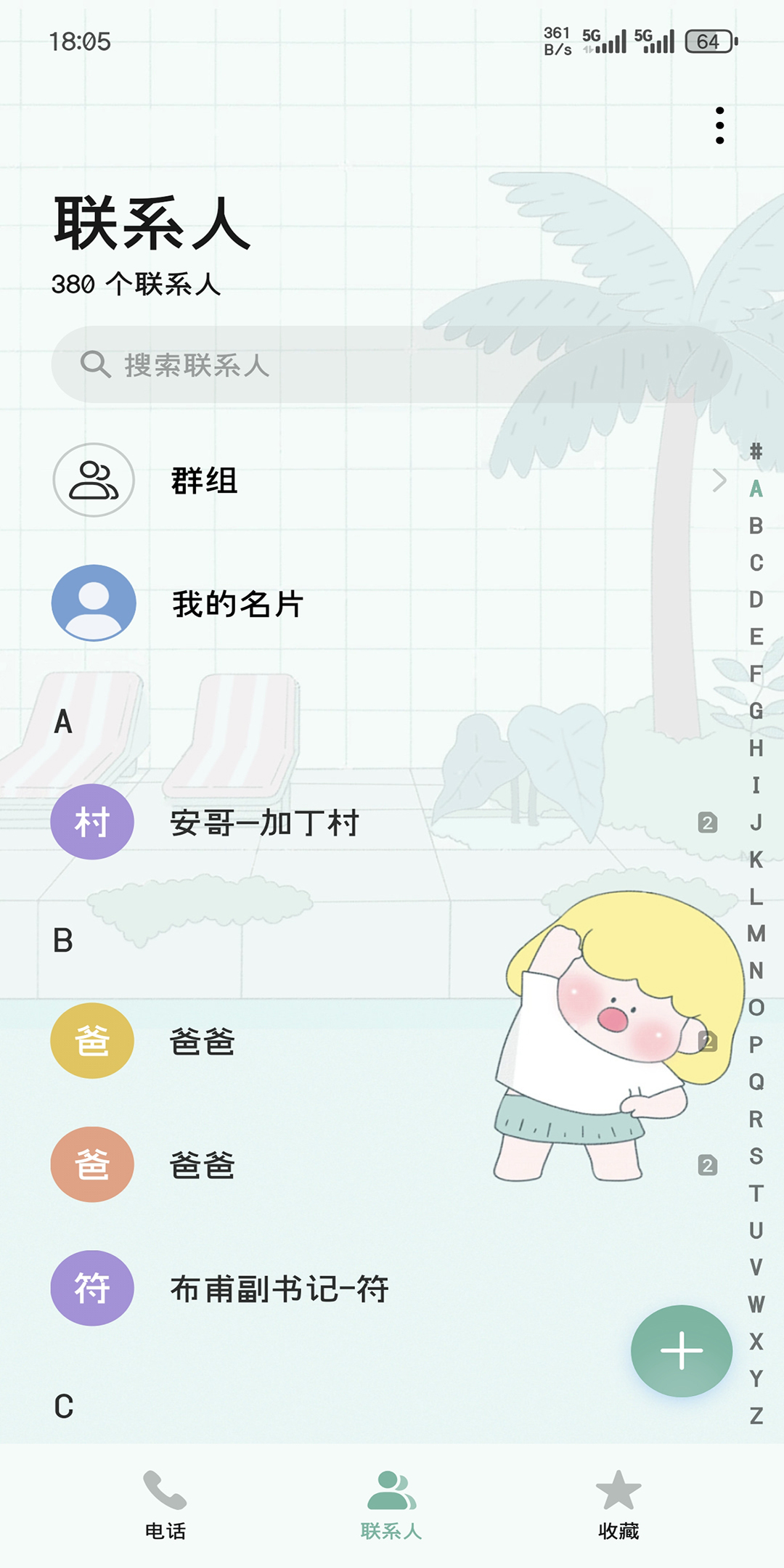
Task: Open the 群组 groups row
Action: pyautogui.click(x=392, y=481)
